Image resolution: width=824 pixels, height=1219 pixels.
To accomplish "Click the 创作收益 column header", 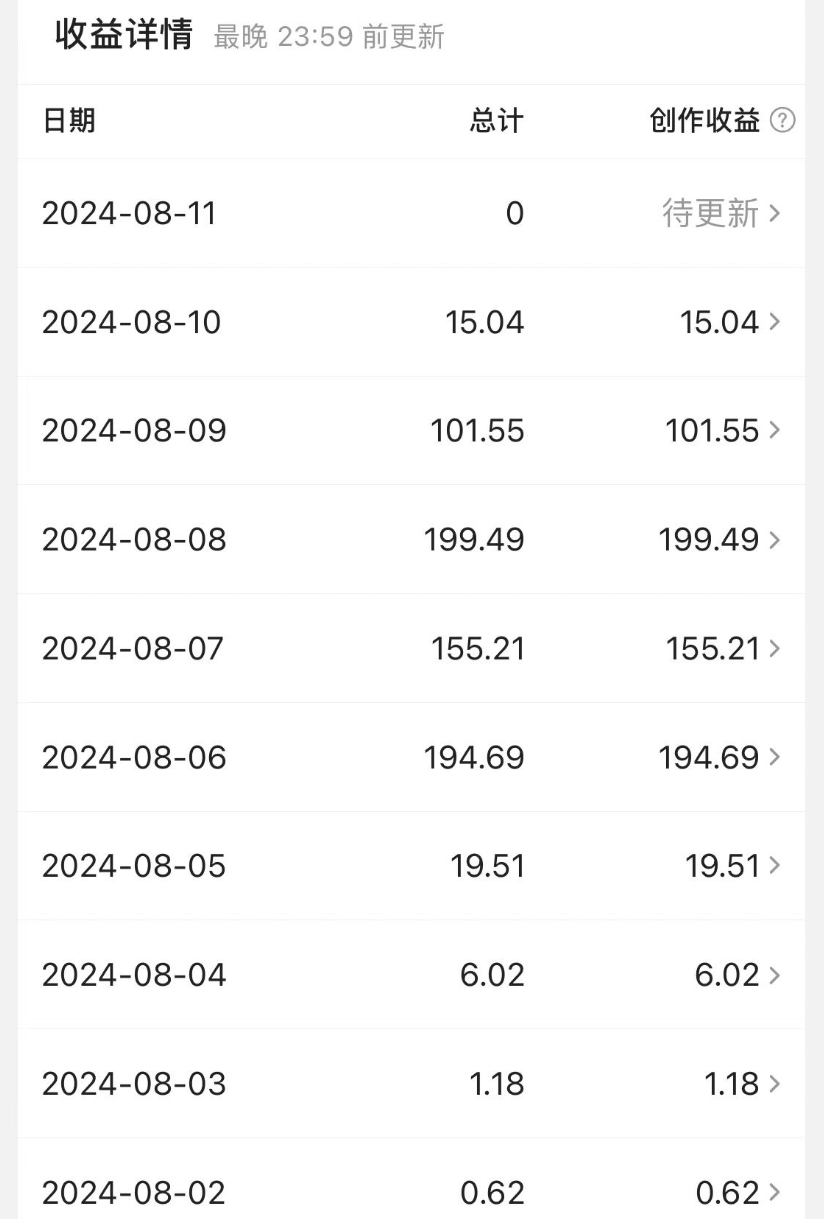I will (705, 120).
